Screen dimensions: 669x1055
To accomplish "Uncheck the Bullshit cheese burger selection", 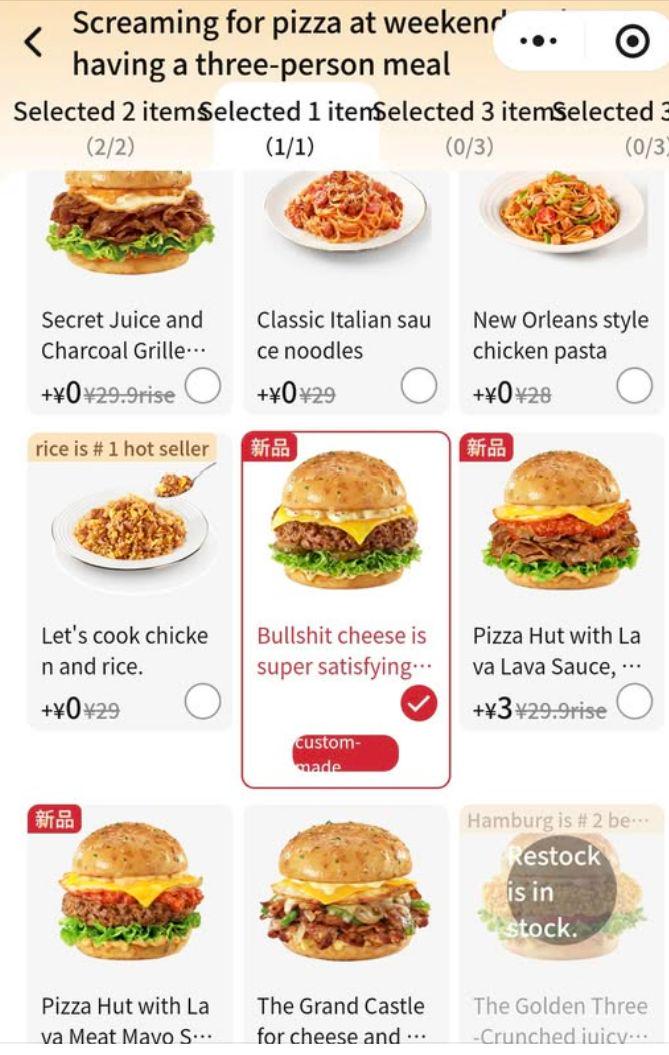I will [419, 704].
